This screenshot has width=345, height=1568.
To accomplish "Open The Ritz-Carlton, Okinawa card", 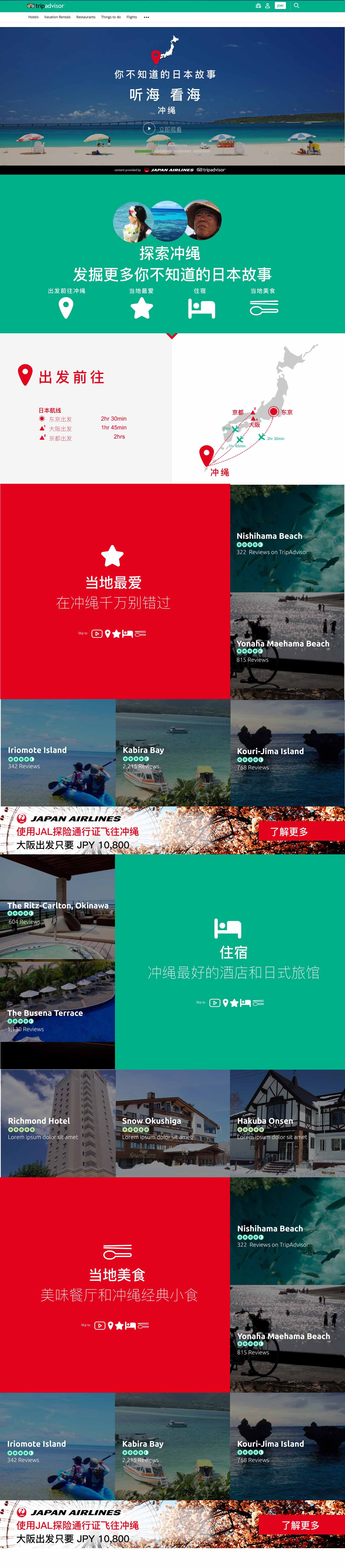I will pos(57,907).
